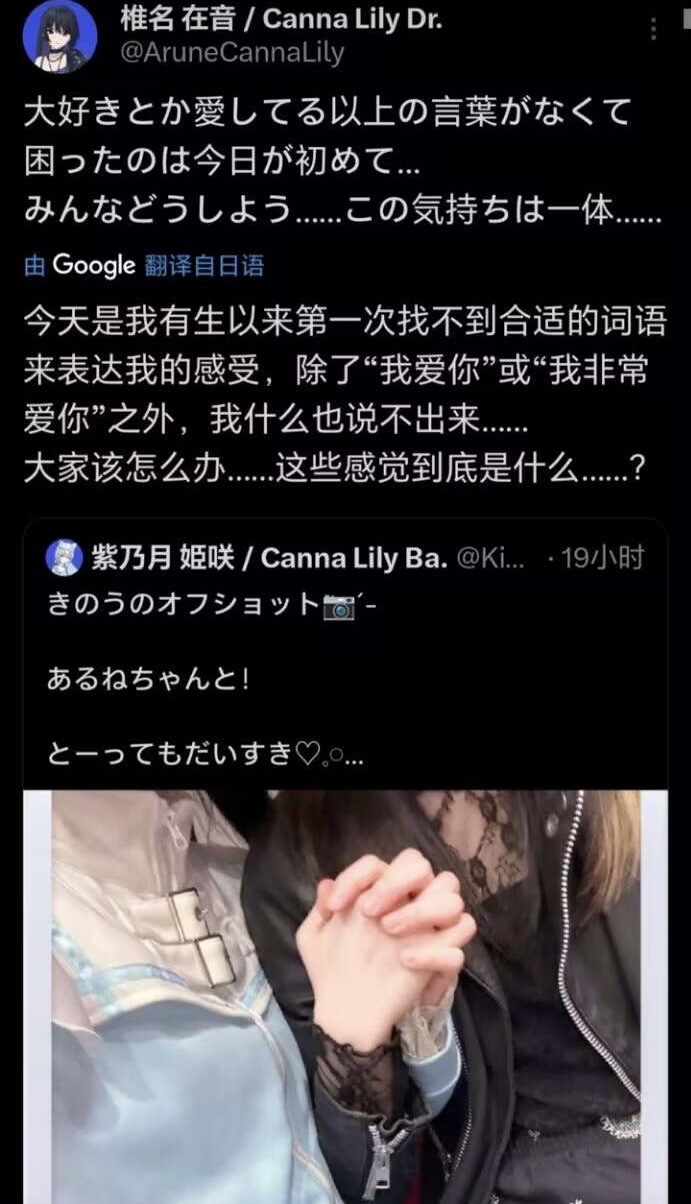Open the @AruneCannaLily profile handle

tap(231, 53)
